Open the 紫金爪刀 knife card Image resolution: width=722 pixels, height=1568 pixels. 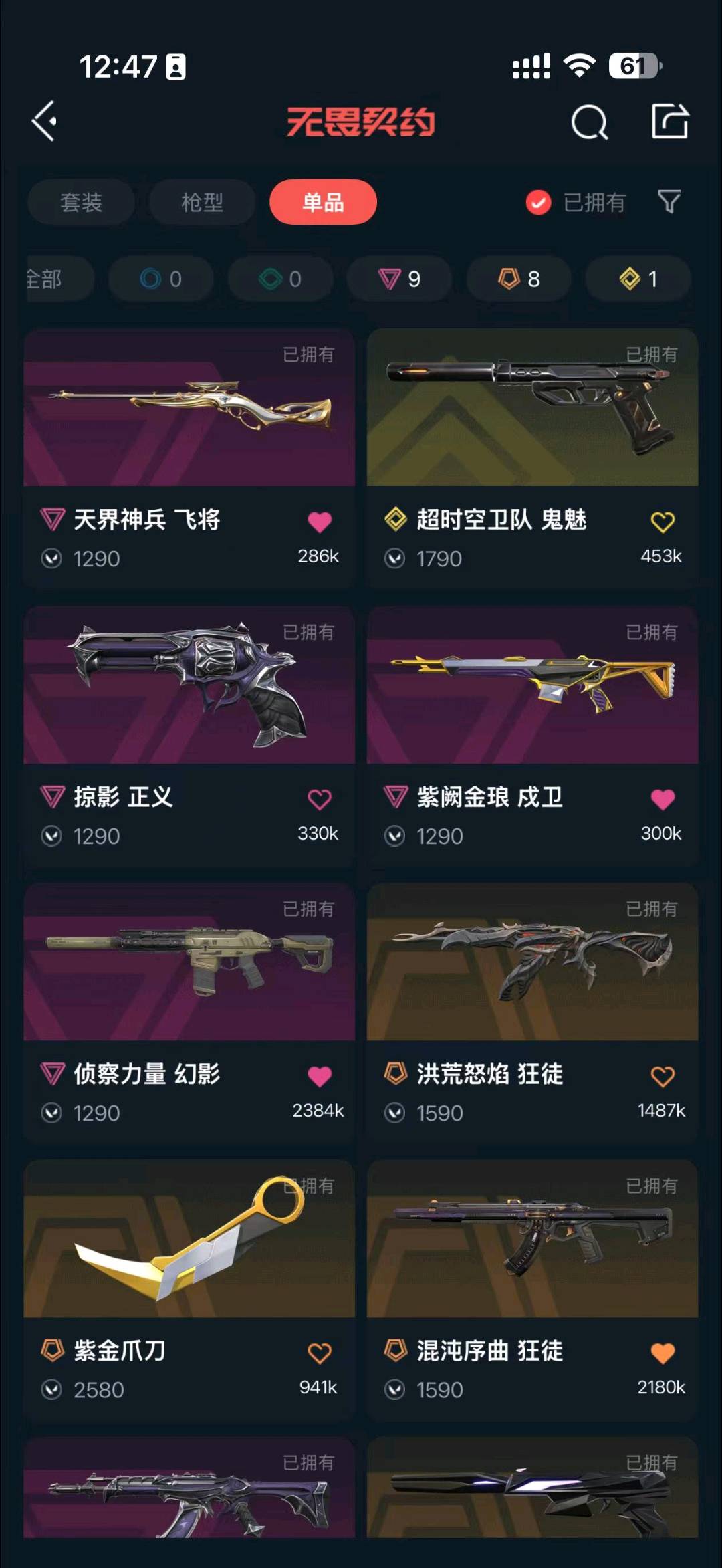[x=189, y=1239]
